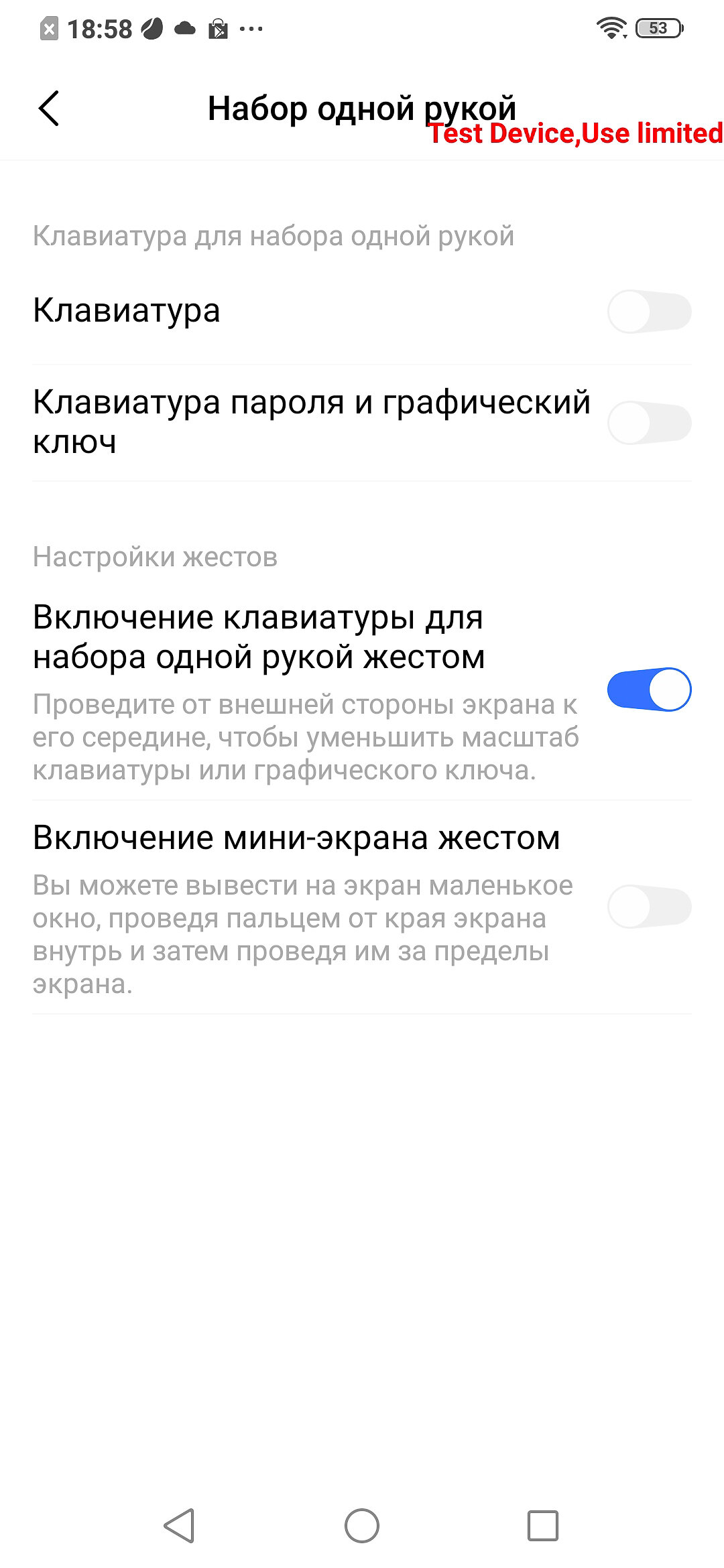Disable Включение клавиатуры для набора одной рукой жестом

649,690
